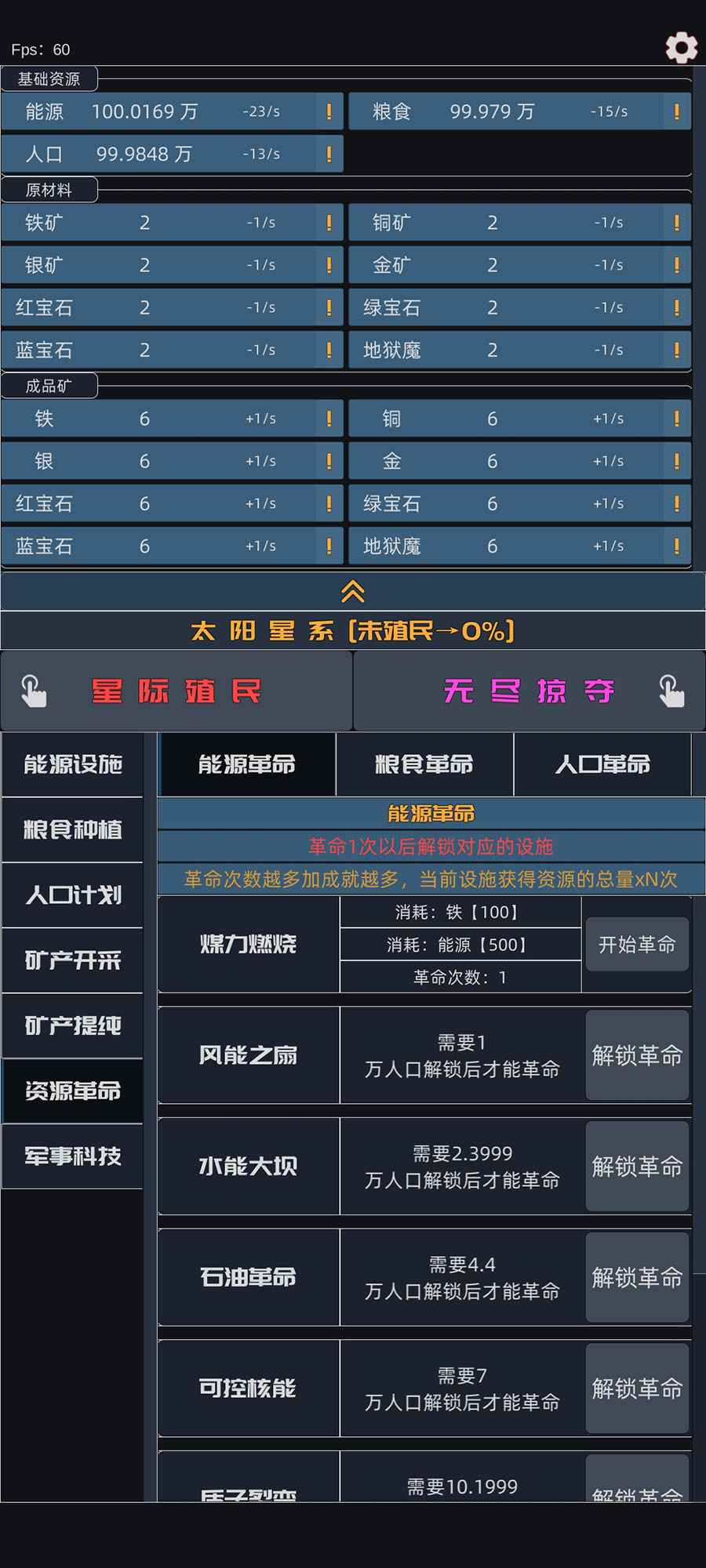Tap 解锁革命 for 可控核能
This screenshot has width=706, height=1568.
pyautogui.click(x=637, y=1388)
